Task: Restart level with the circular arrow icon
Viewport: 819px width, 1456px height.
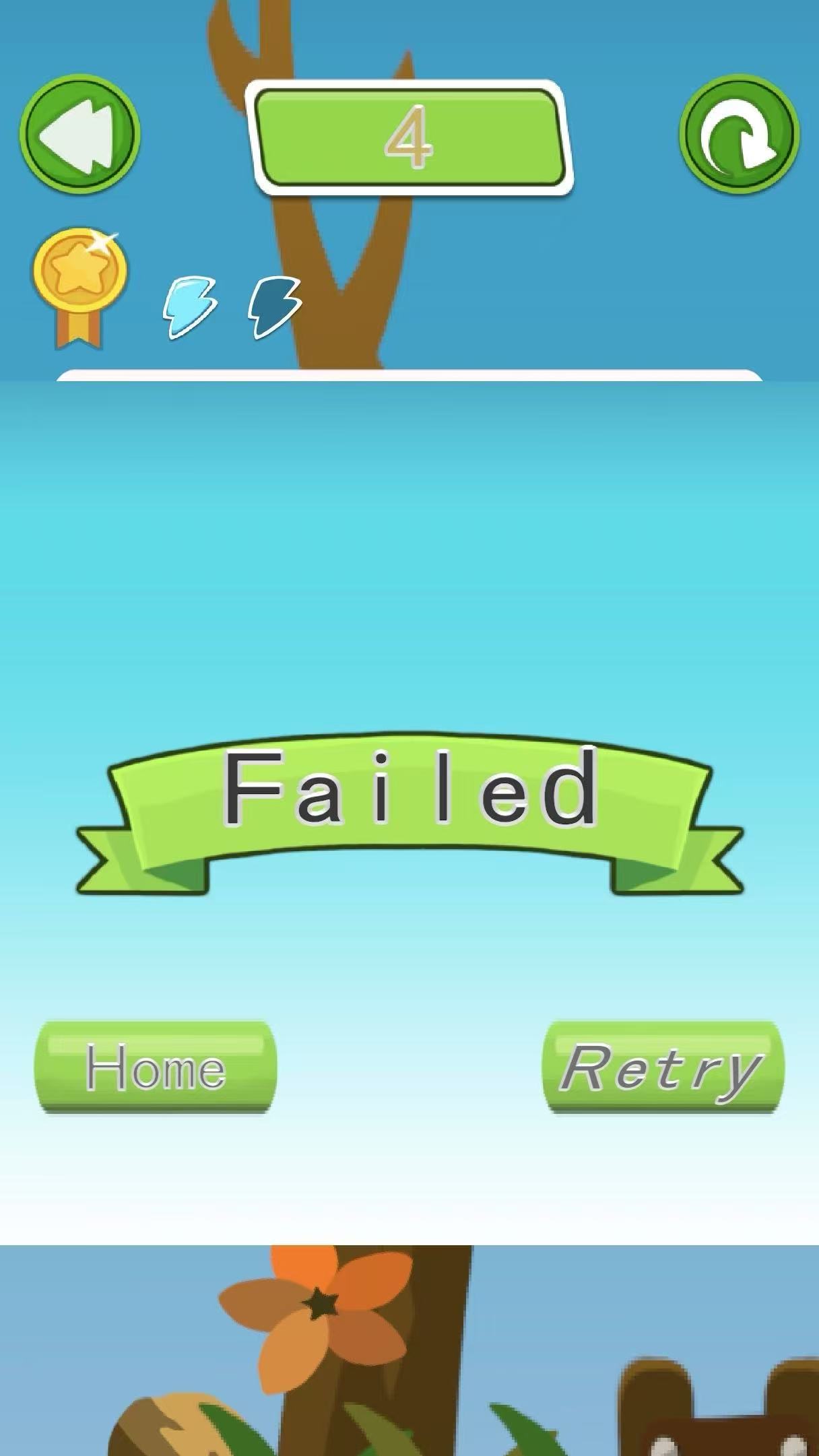Action: [x=739, y=135]
